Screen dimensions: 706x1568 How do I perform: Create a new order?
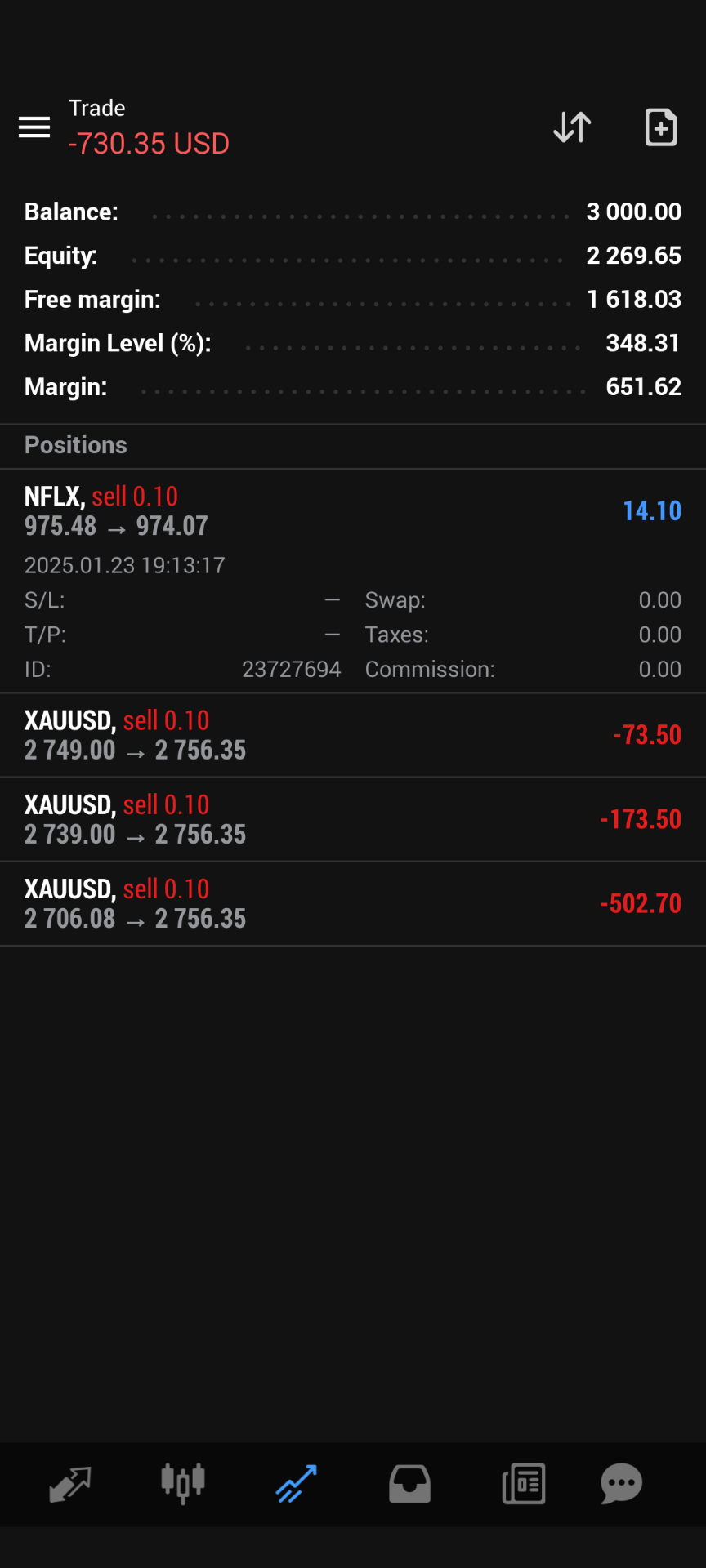pyautogui.click(x=660, y=127)
